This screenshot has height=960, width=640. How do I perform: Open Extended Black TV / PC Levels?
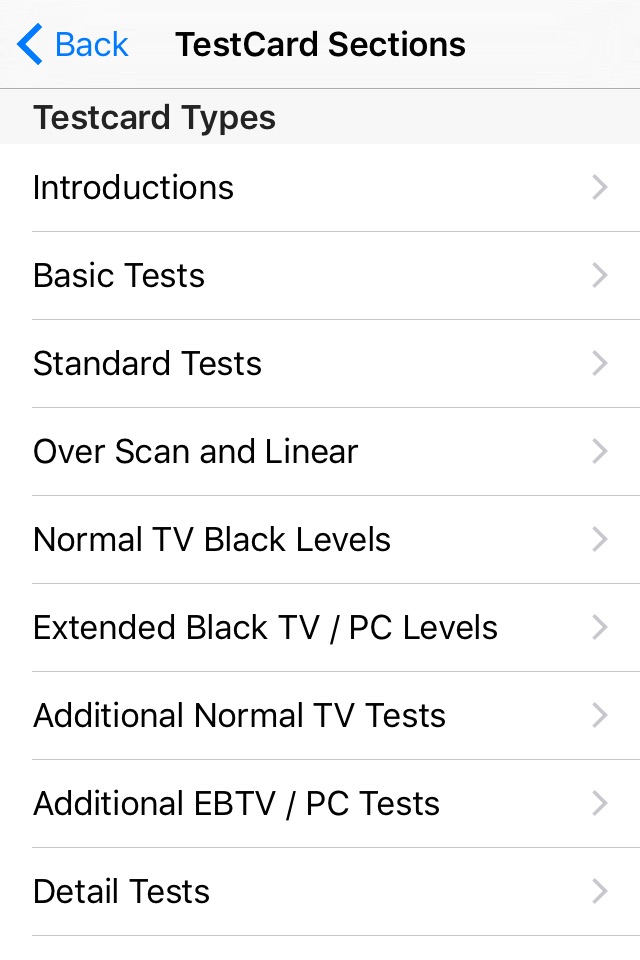click(320, 628)
